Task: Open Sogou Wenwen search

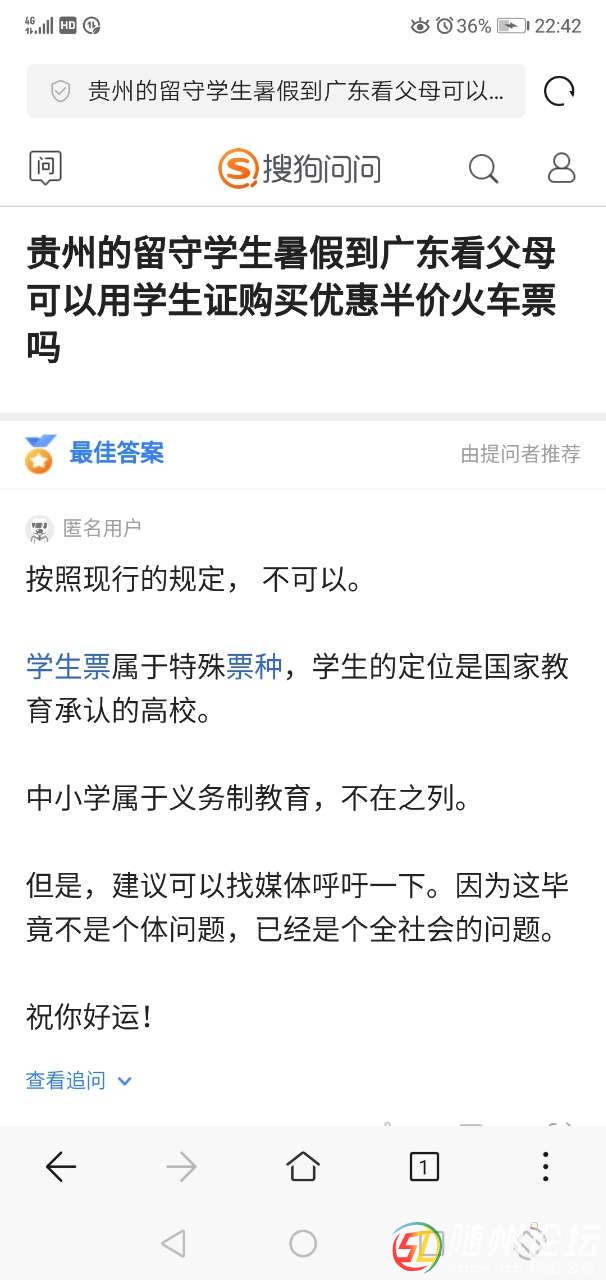Action: point(483,168)
